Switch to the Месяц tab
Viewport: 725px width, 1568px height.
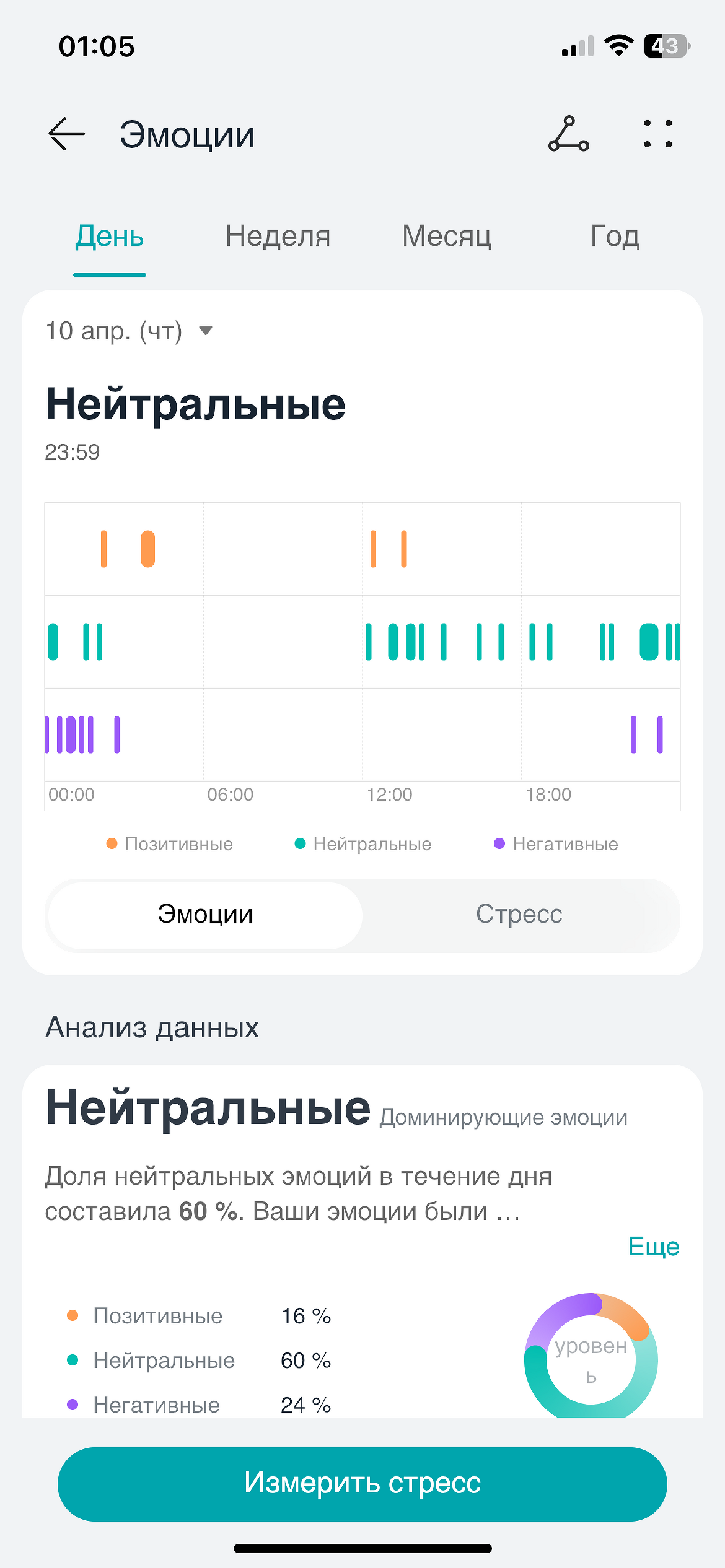(447, 237)
